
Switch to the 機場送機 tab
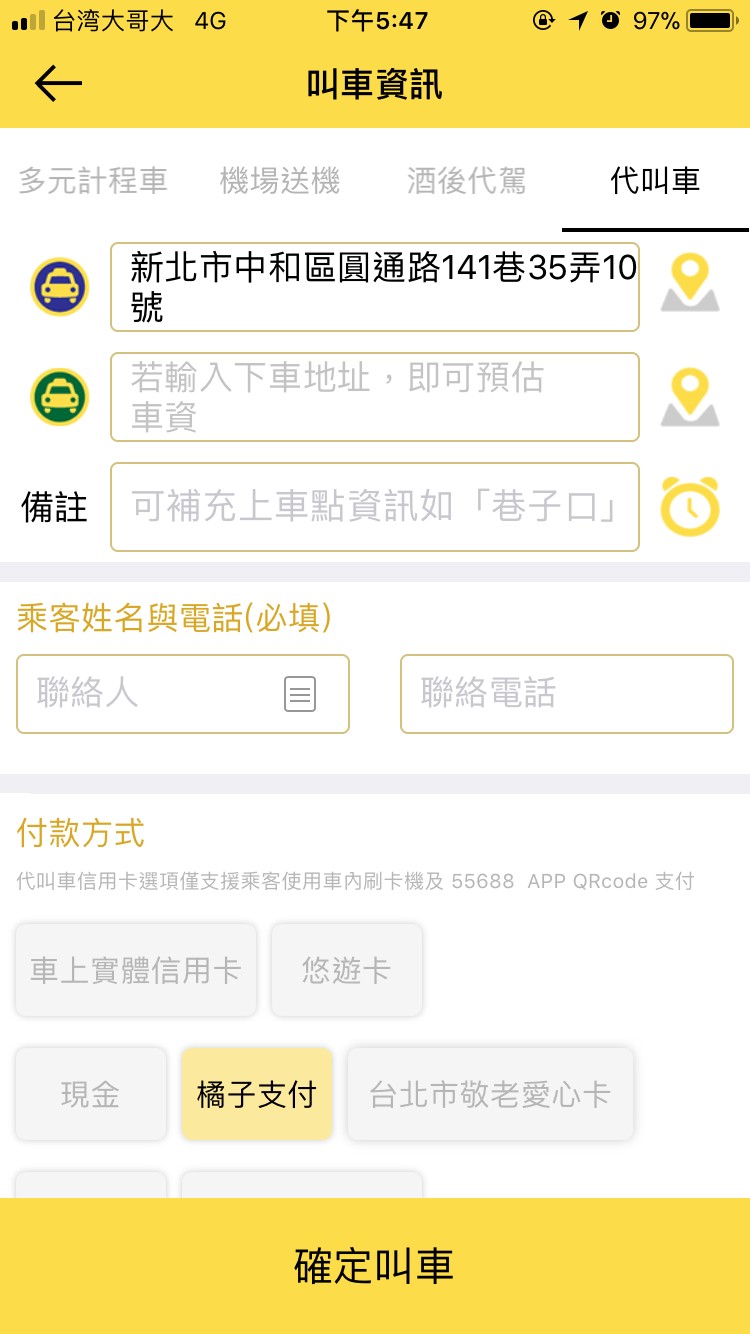[x=280, y=181]
